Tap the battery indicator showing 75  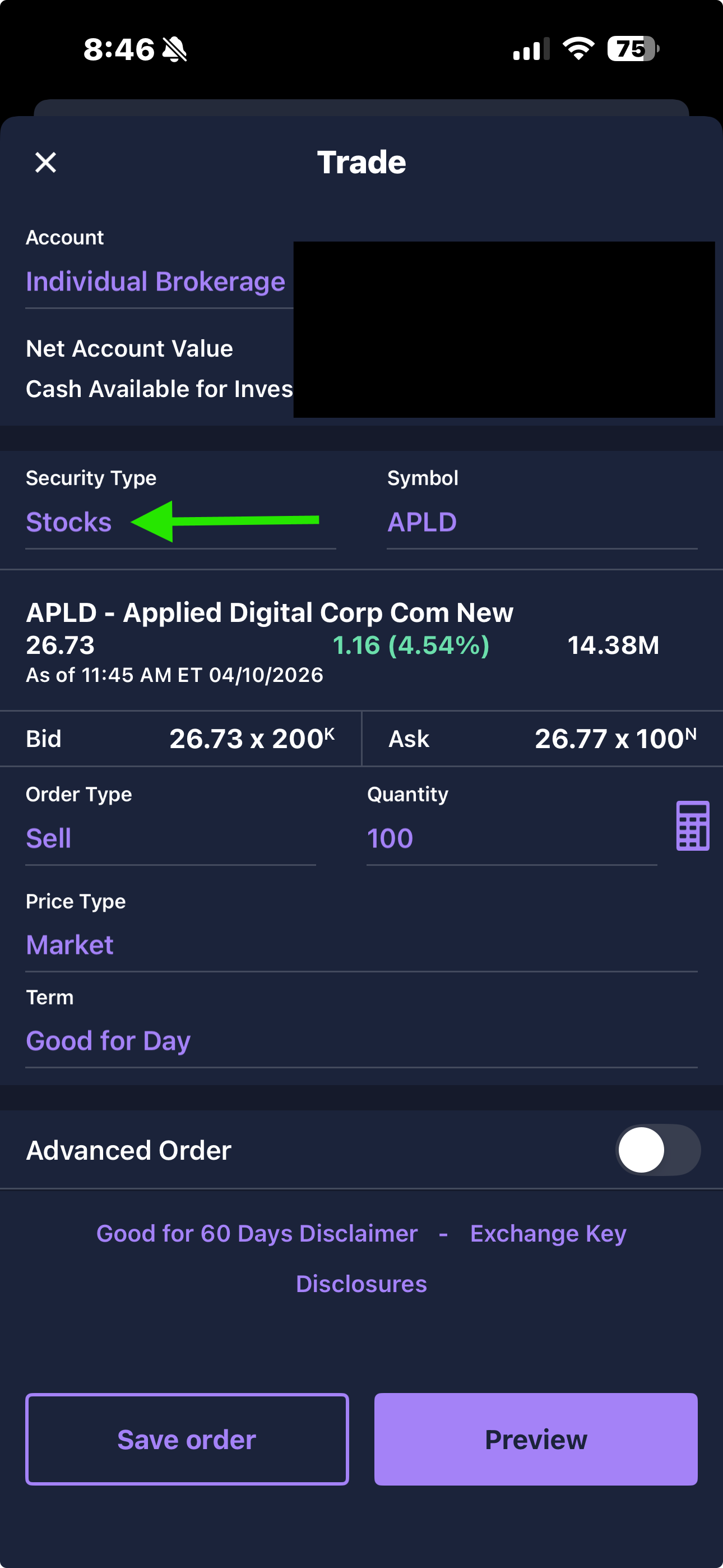pyautogui.click(x=631, y=49)
